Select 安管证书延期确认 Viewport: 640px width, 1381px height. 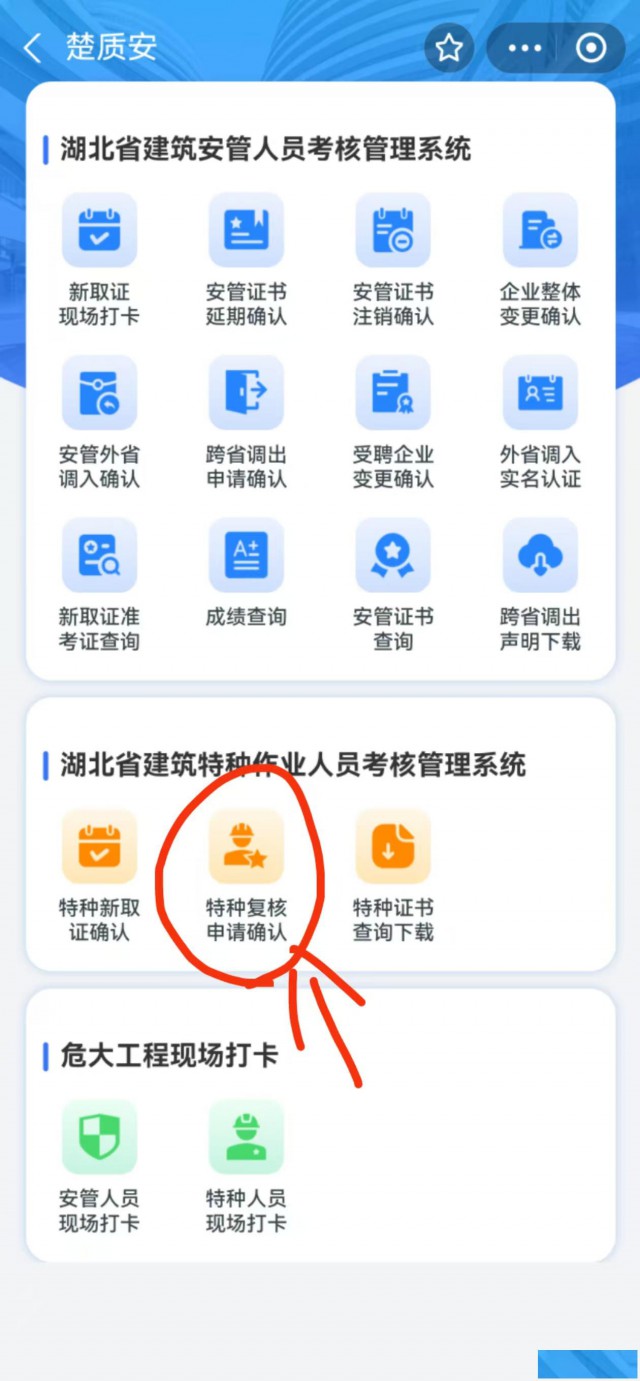(x=246, y=231)
